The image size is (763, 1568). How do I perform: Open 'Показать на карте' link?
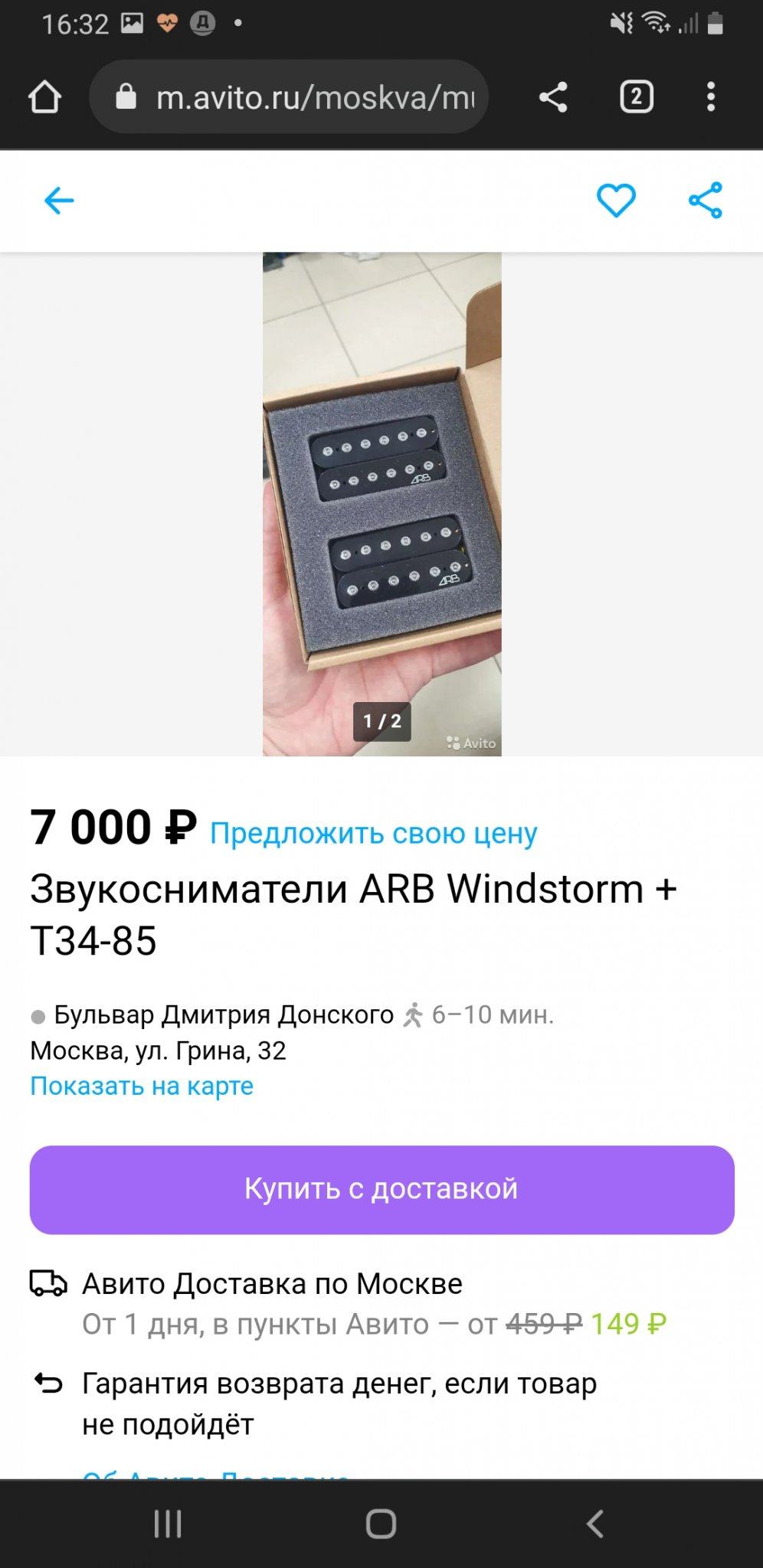[x=142, y=1086]
